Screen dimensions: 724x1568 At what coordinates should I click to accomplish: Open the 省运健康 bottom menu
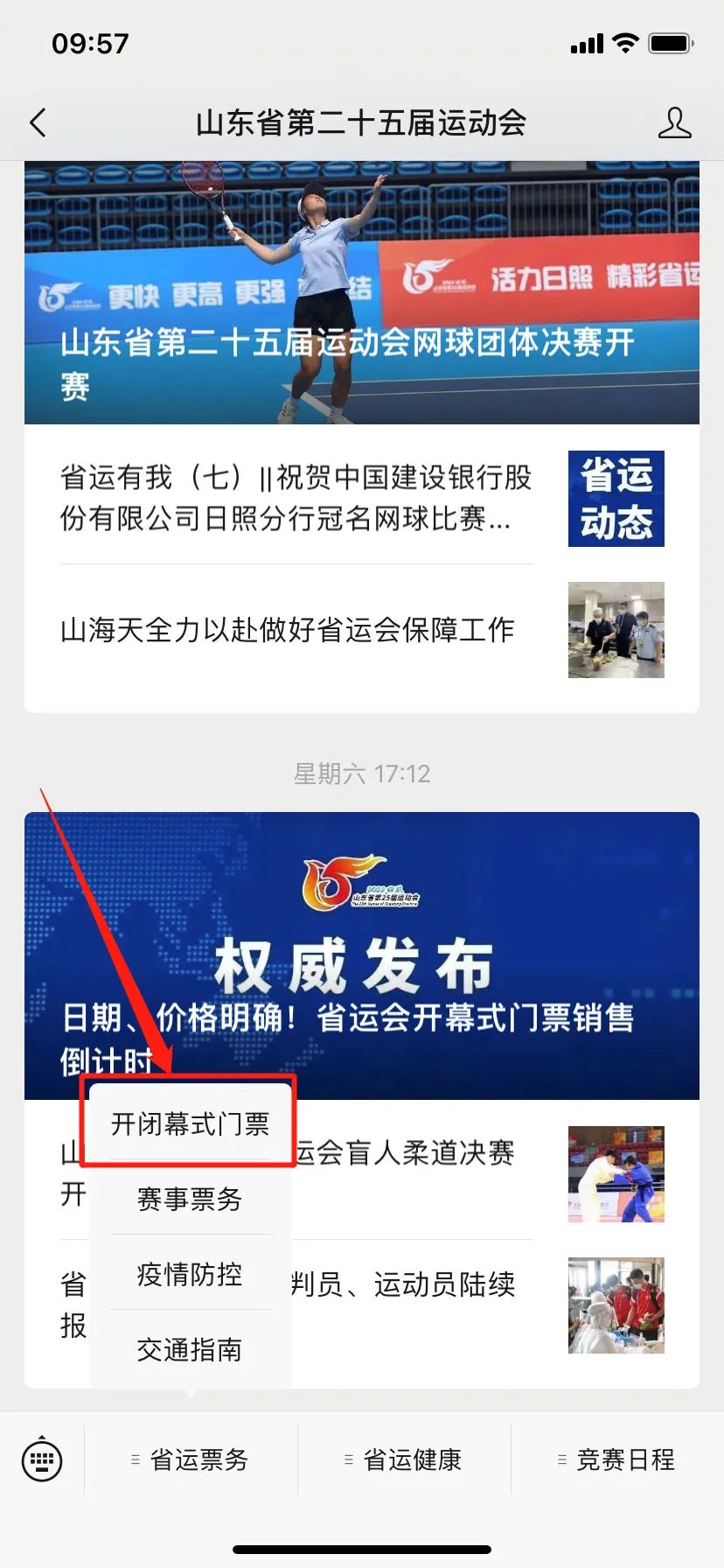[404, 1459]
